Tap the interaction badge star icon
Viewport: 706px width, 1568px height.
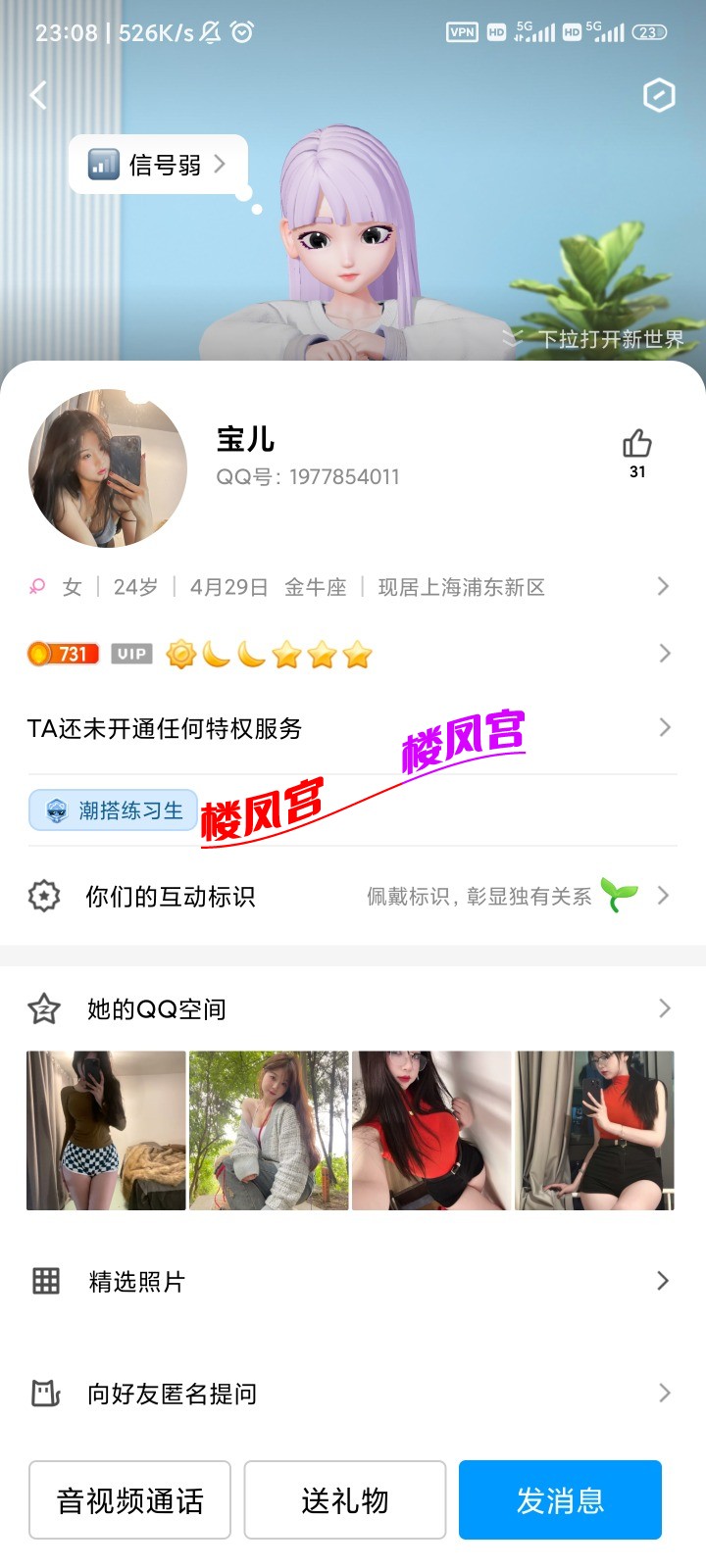43,895
